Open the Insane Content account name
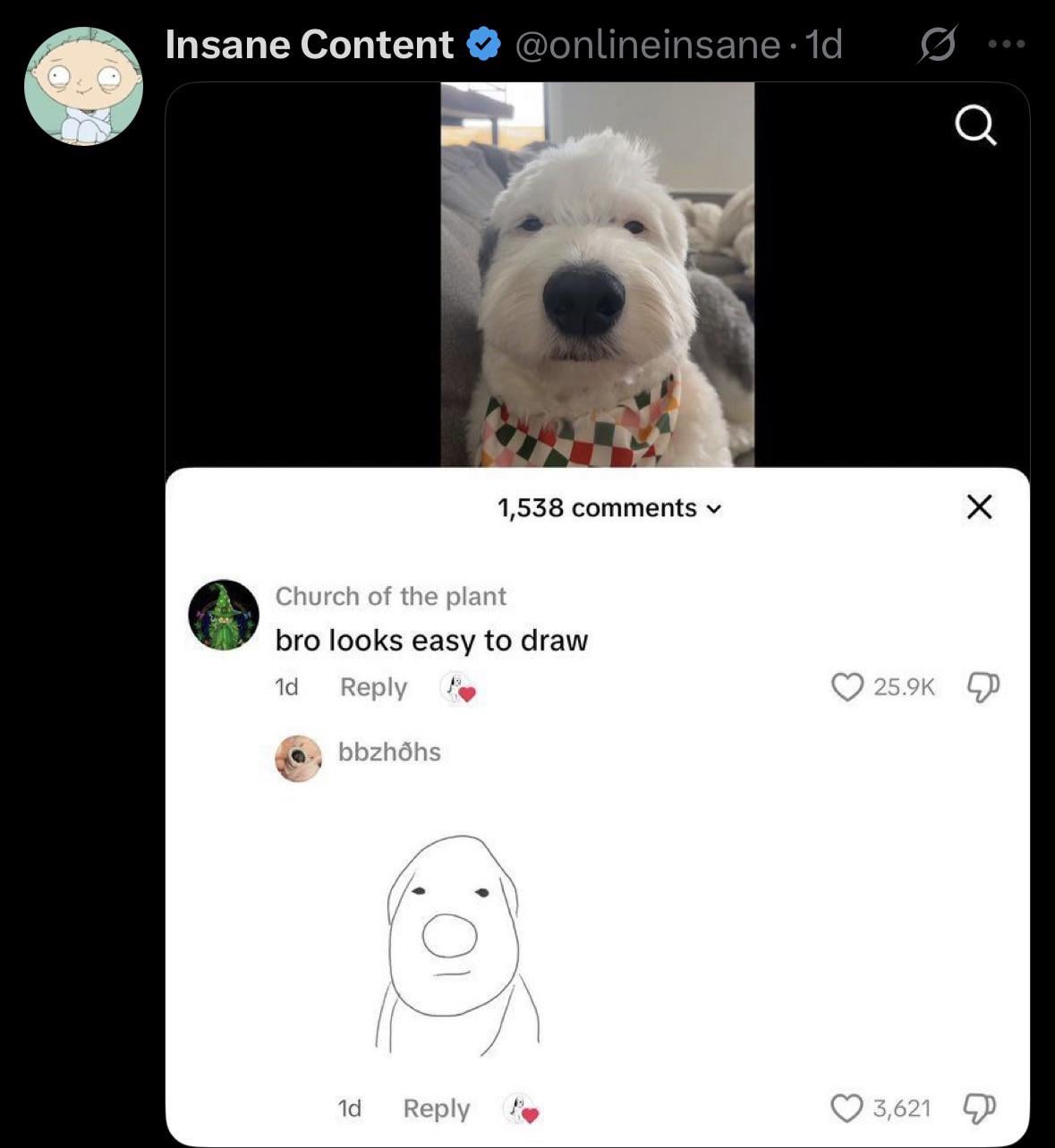 click(309, 45)
